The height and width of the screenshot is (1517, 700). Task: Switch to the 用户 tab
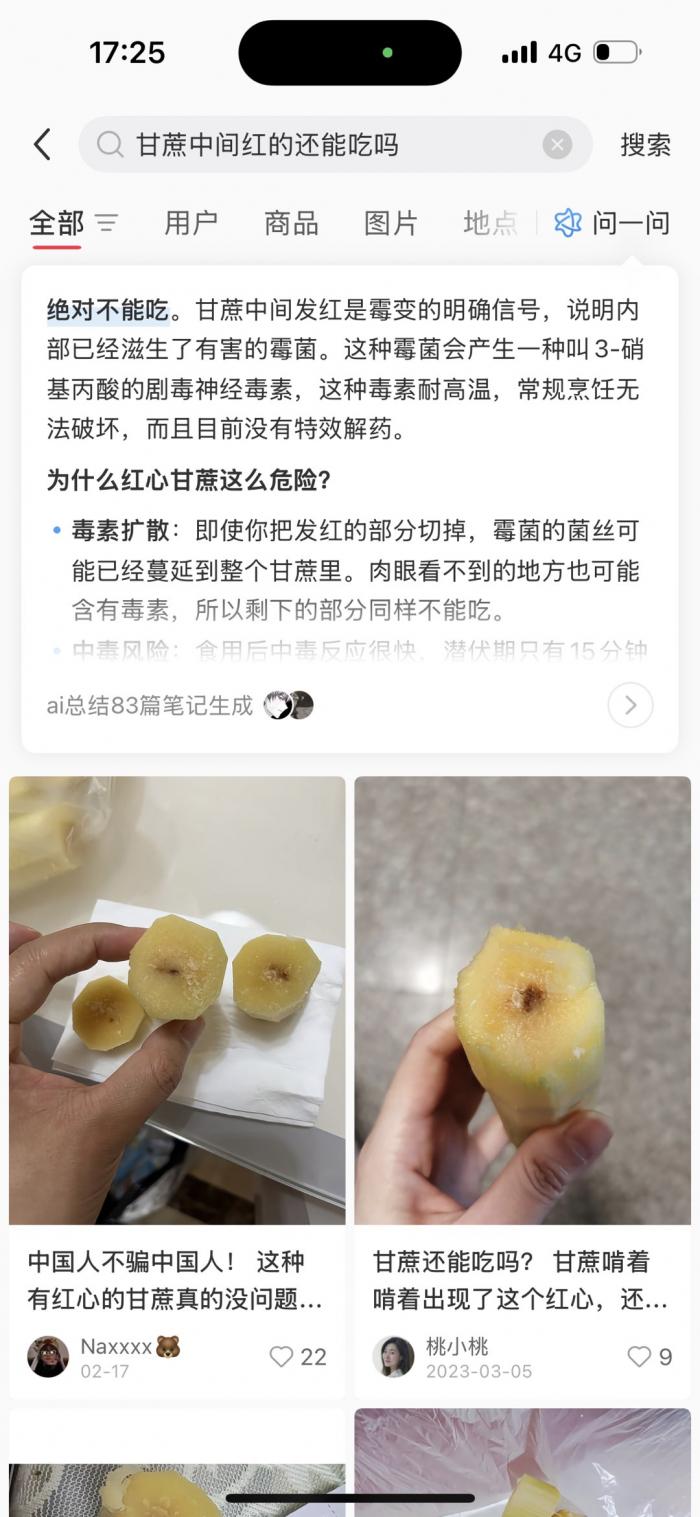191,223
